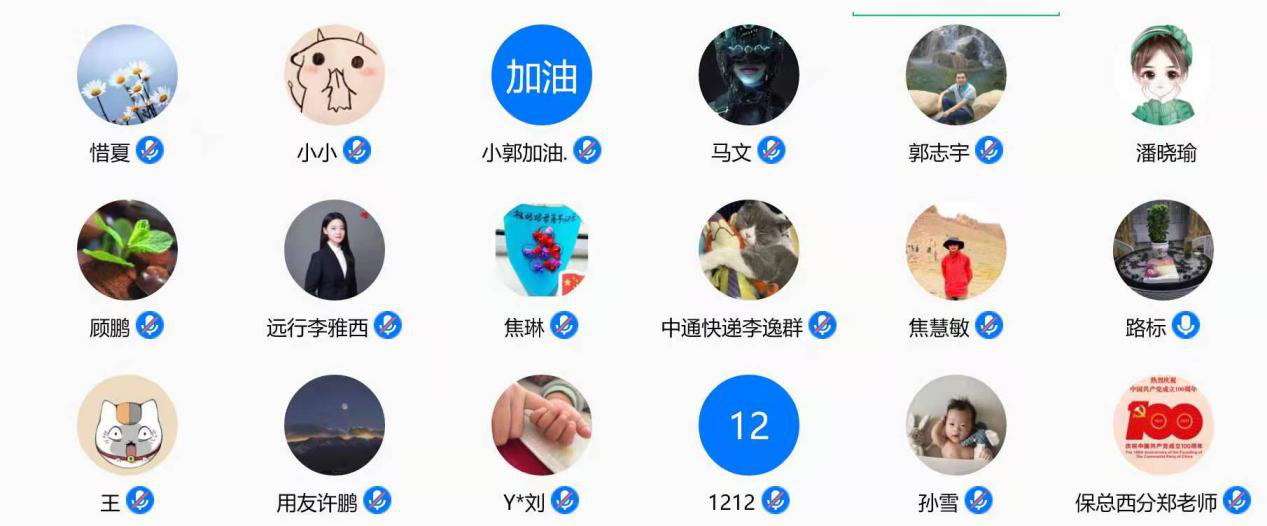The width and height of the screenshot is (1267, 526).
Task: Open 小郭加油. participant tile
Action: [541, 75]
